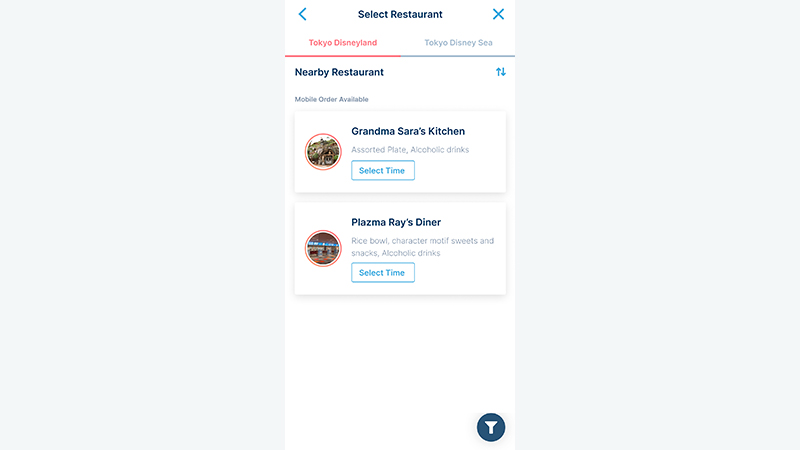Open the restaurant filter button
The height and width of the screenshot is (450, 800).
tap(491, 427)
